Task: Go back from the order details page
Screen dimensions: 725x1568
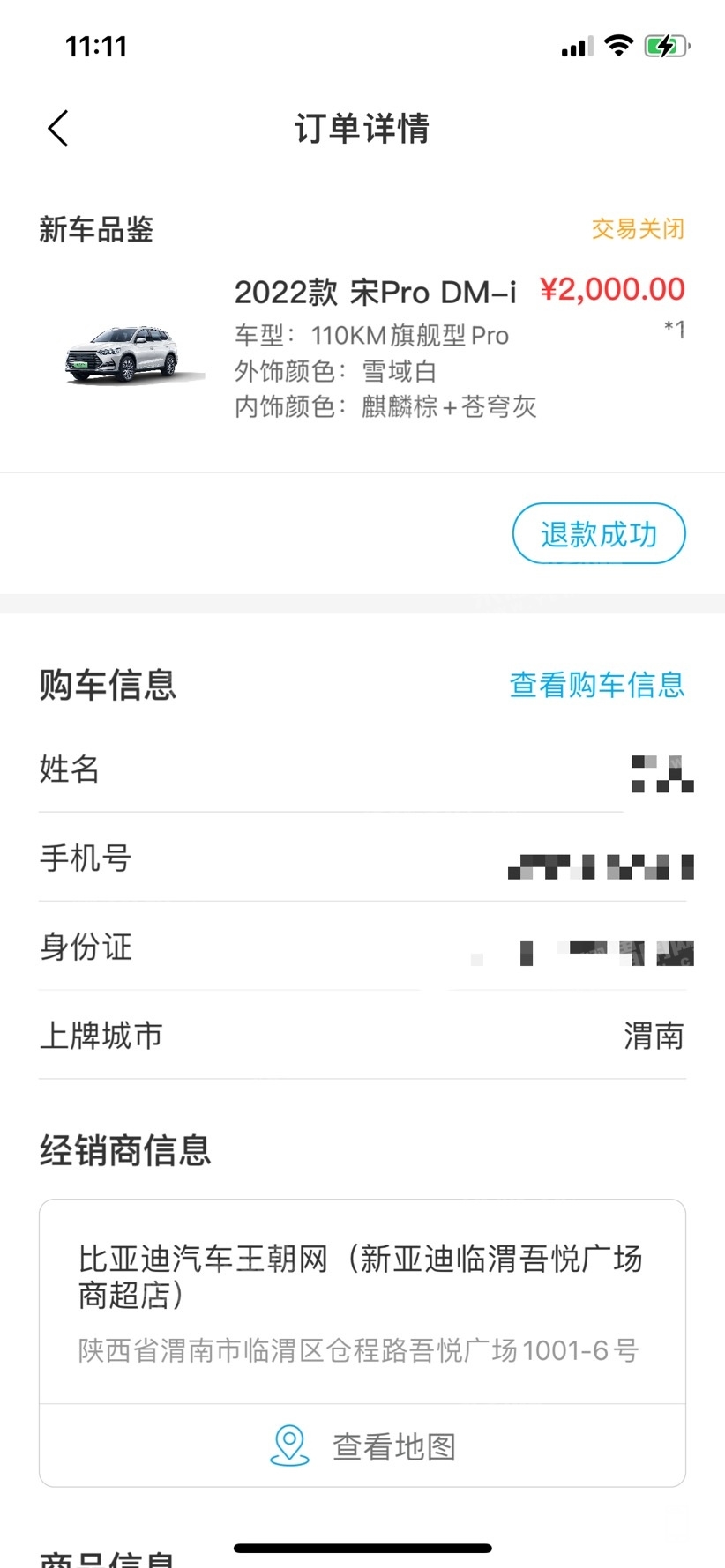Action: [58, 129]
